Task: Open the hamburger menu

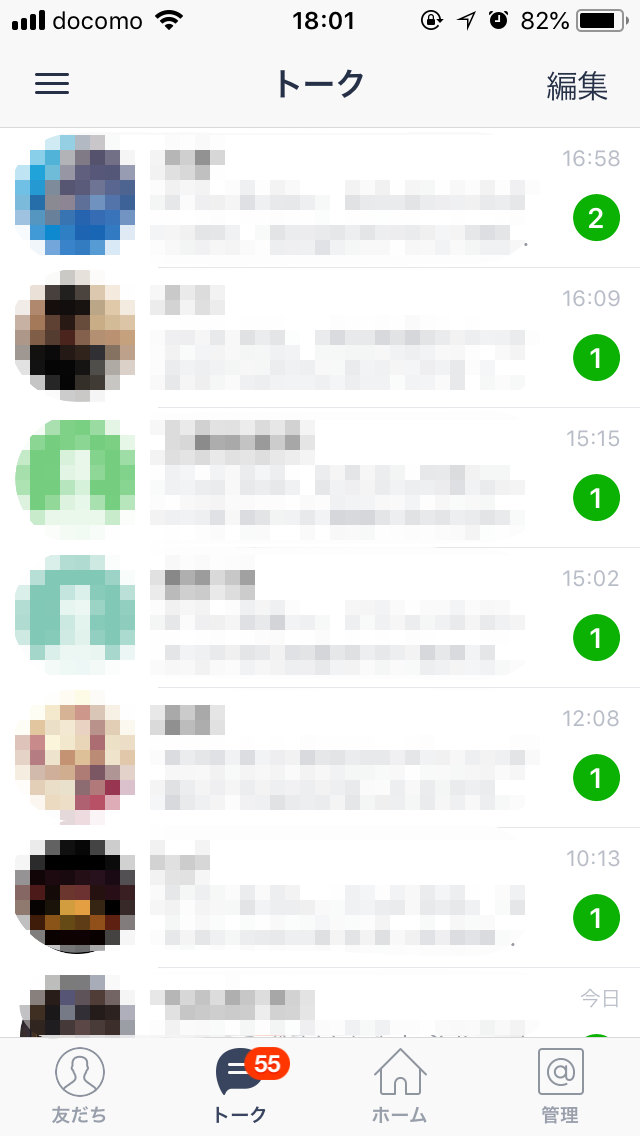Action: click(52, 84)
